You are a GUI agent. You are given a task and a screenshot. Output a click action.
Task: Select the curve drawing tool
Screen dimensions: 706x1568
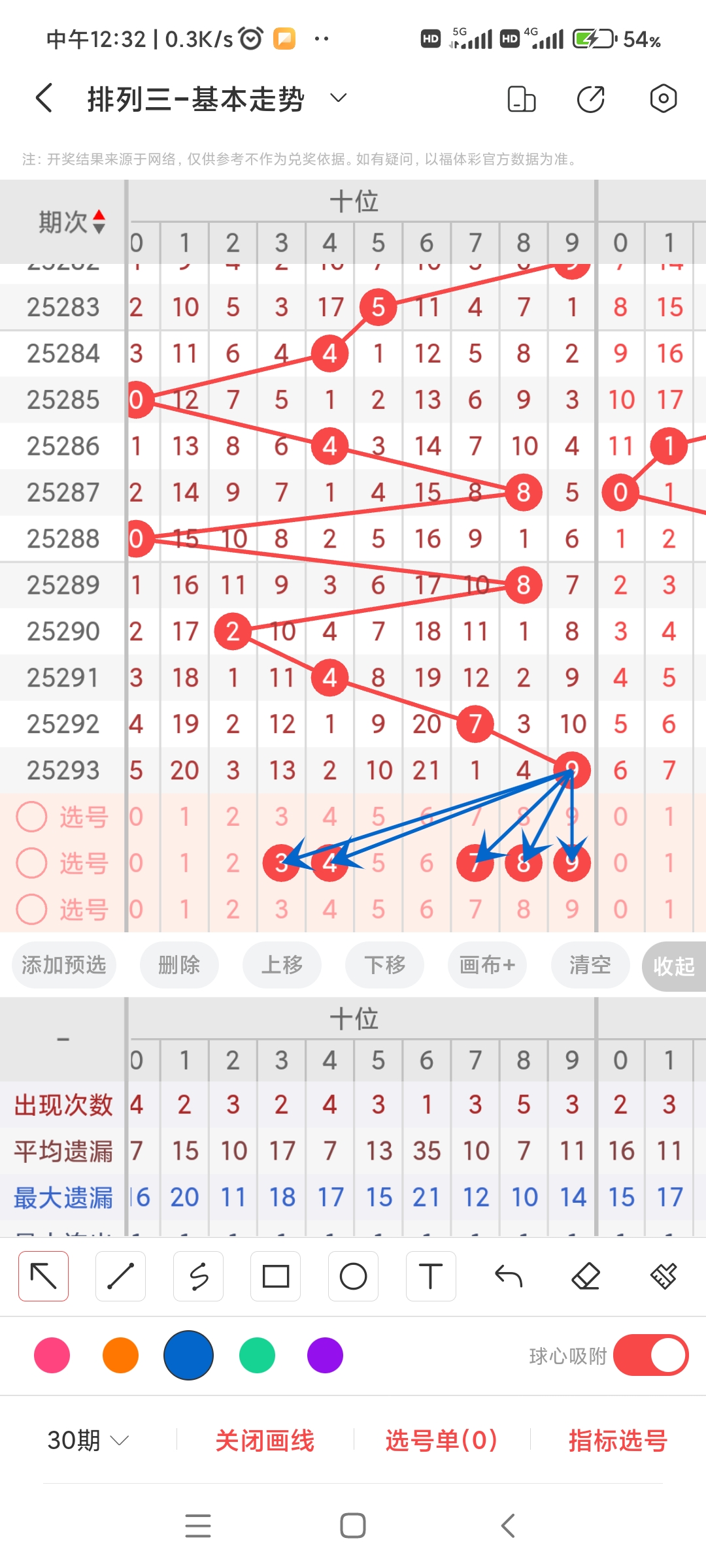point(198,1275)
